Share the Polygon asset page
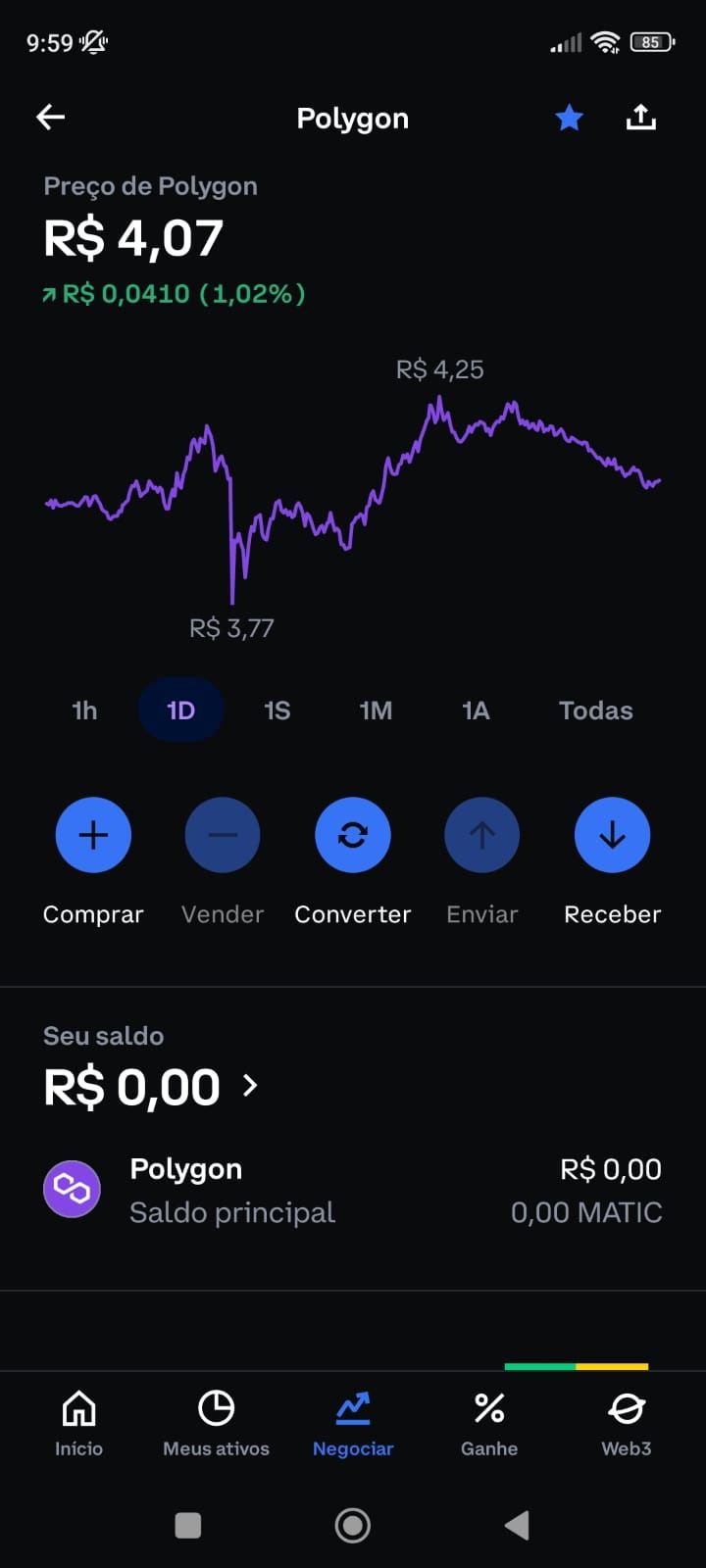This screenshot has height=1568, width=706. pyautogui.click(x=641, y=119)
